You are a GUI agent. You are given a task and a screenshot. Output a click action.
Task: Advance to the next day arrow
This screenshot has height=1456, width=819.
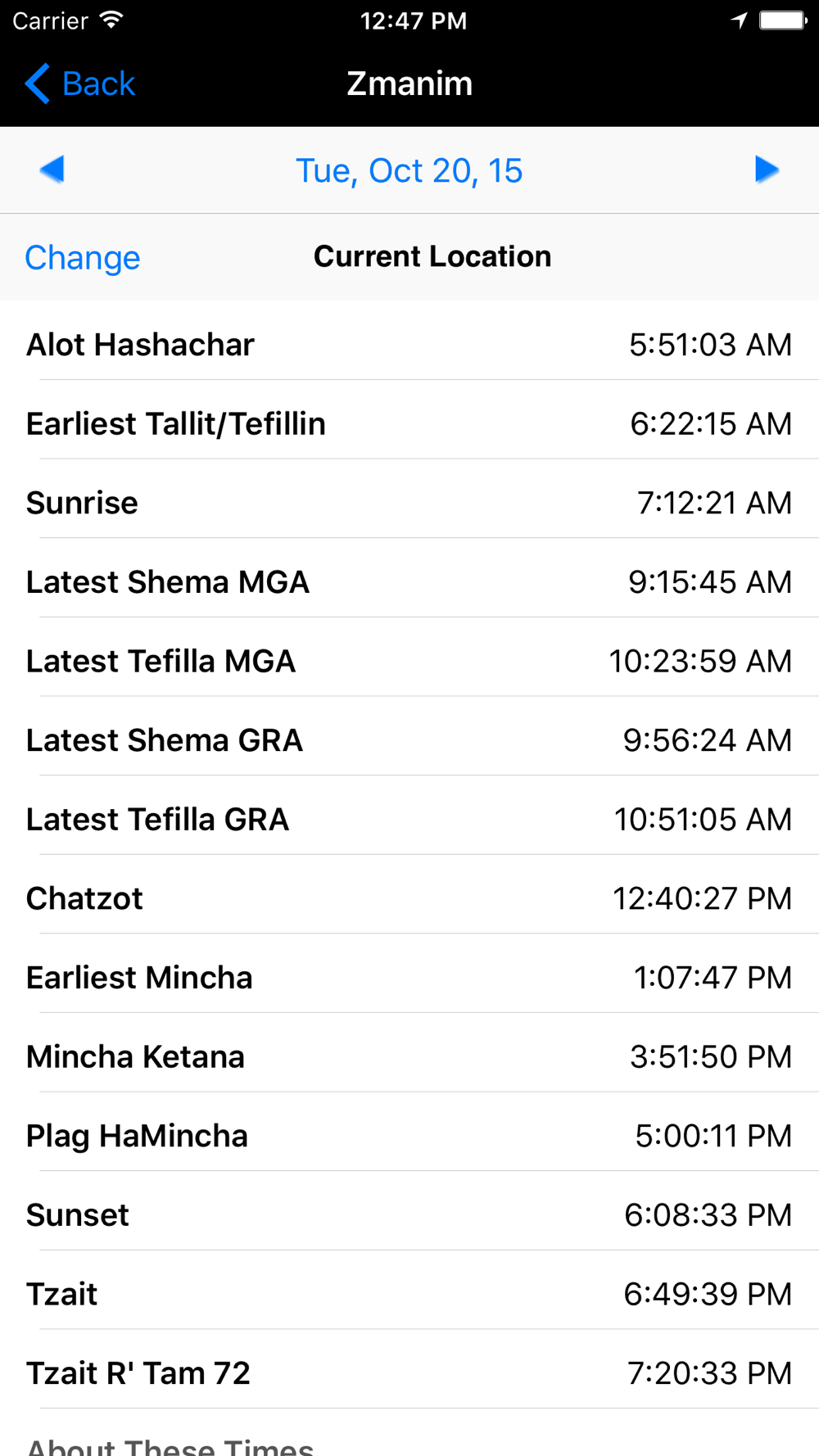[x=767, y=170]
